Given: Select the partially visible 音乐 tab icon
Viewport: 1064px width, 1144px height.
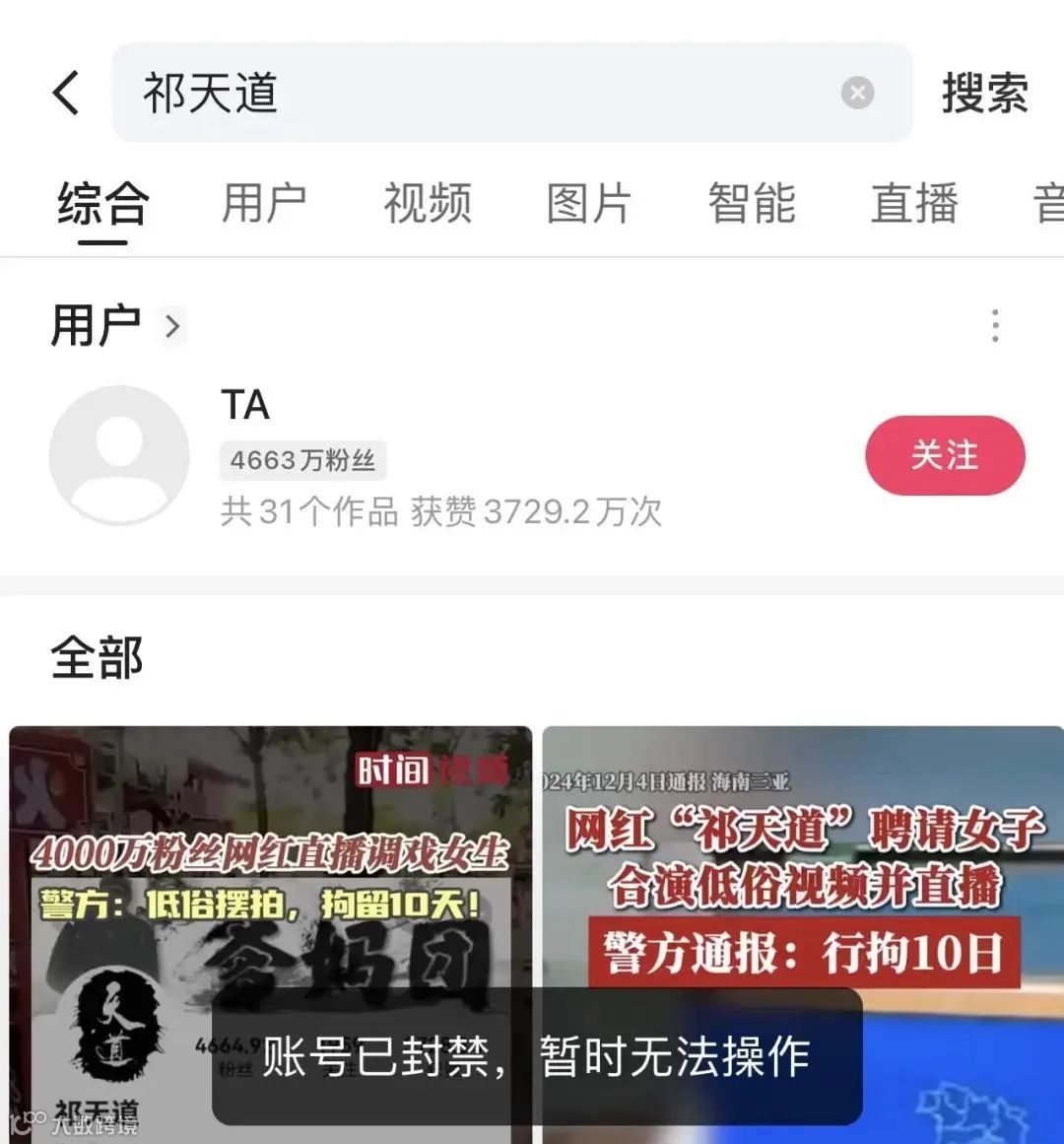Looking at the screenshot, I should coord(1049,204).
